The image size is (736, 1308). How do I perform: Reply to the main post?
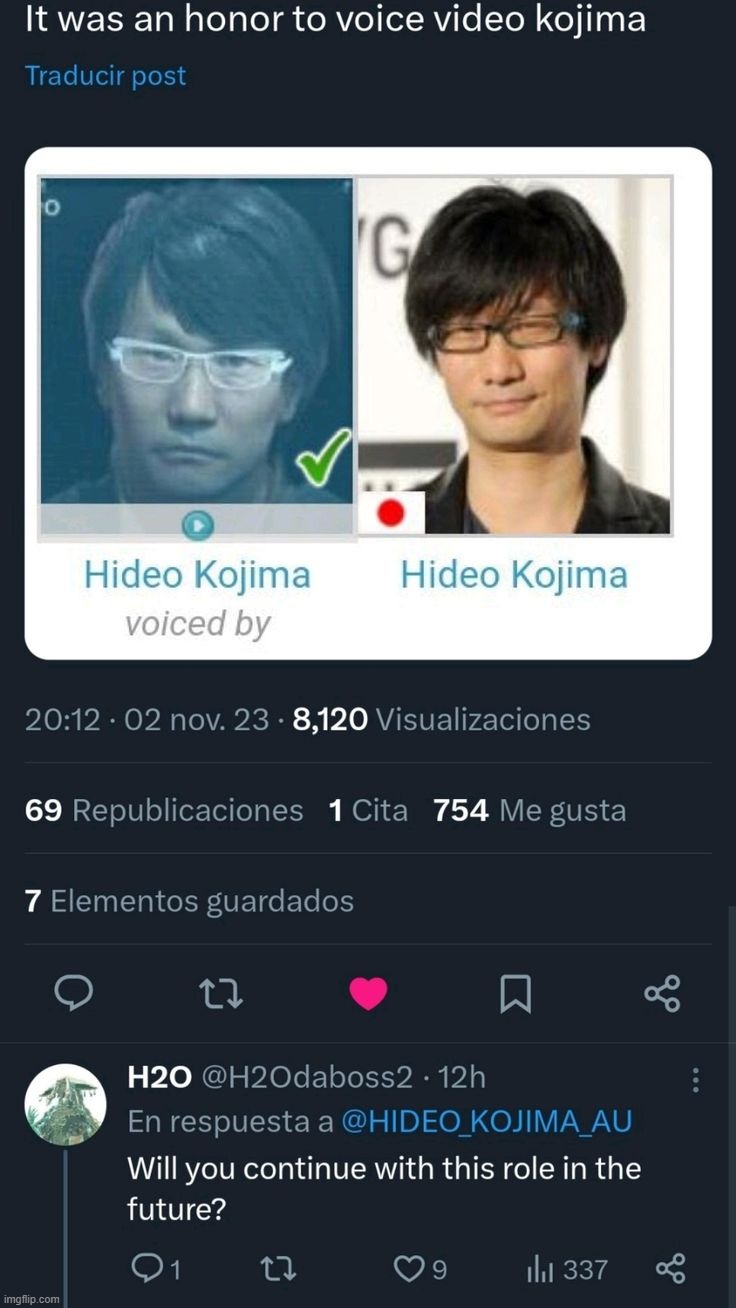[x=73, y=994]
